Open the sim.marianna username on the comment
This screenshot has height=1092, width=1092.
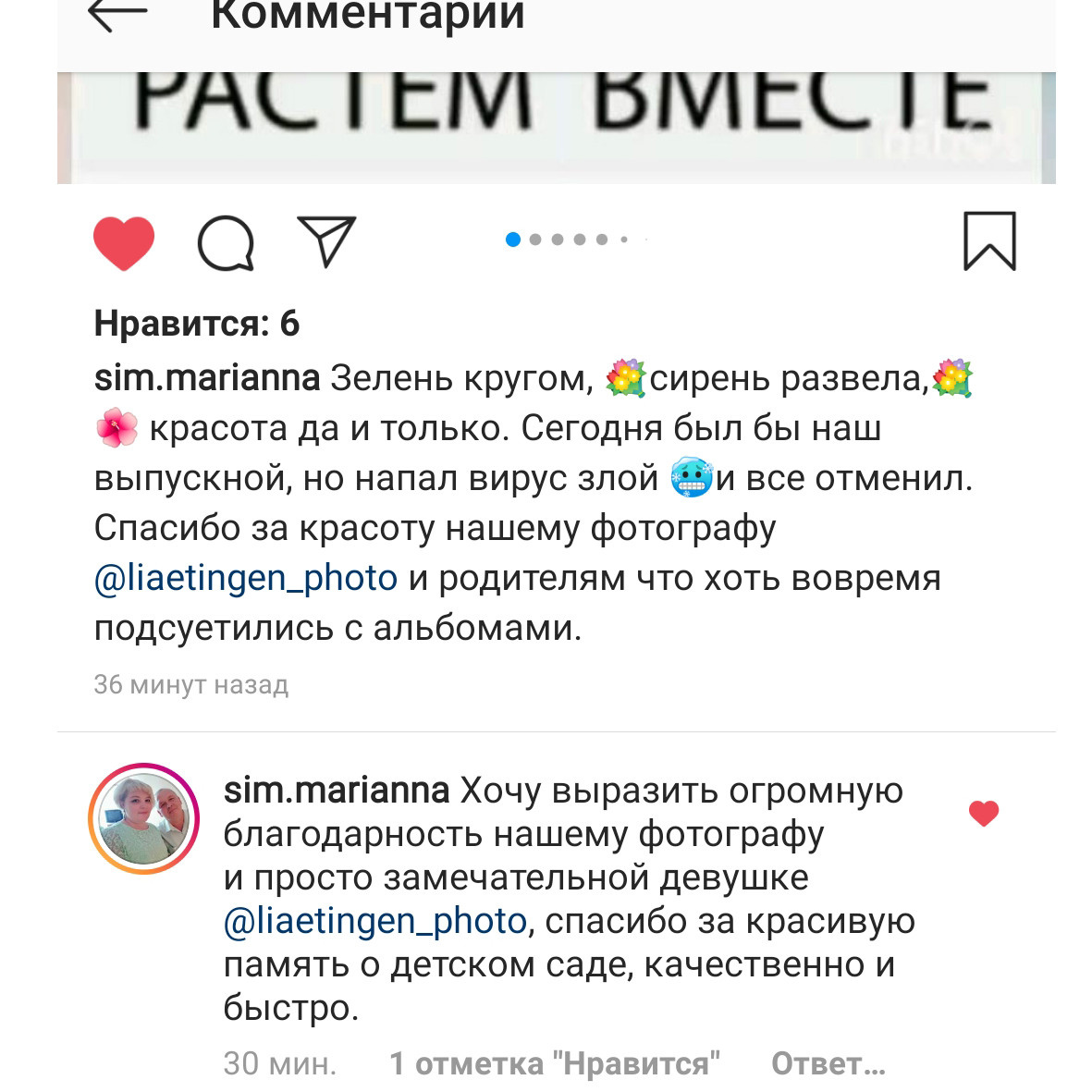[337, 791]
